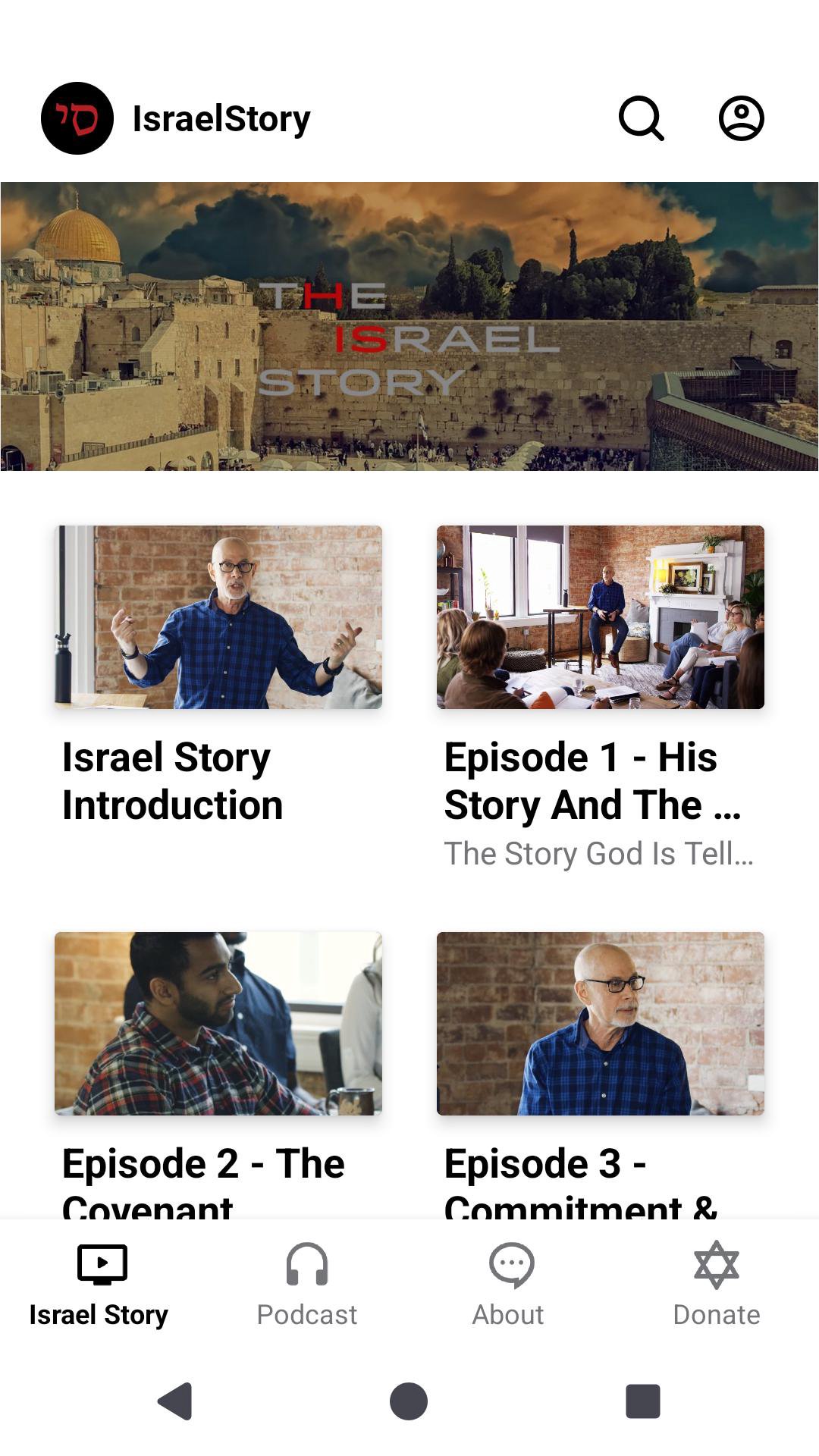Switch to the About tab
The image size is (819, 1456).
click(508, 1283)
